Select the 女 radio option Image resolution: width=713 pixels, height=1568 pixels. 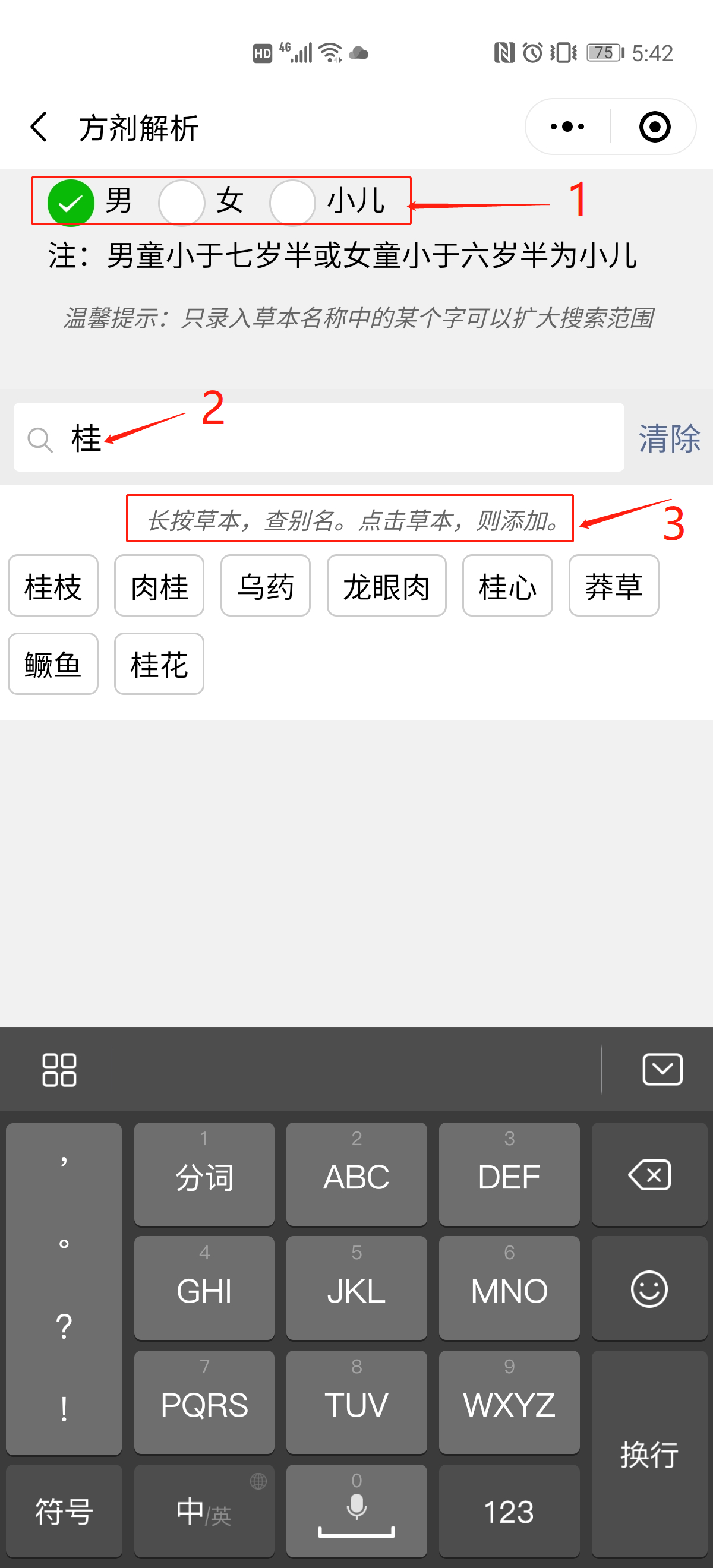tap(181, 203)
